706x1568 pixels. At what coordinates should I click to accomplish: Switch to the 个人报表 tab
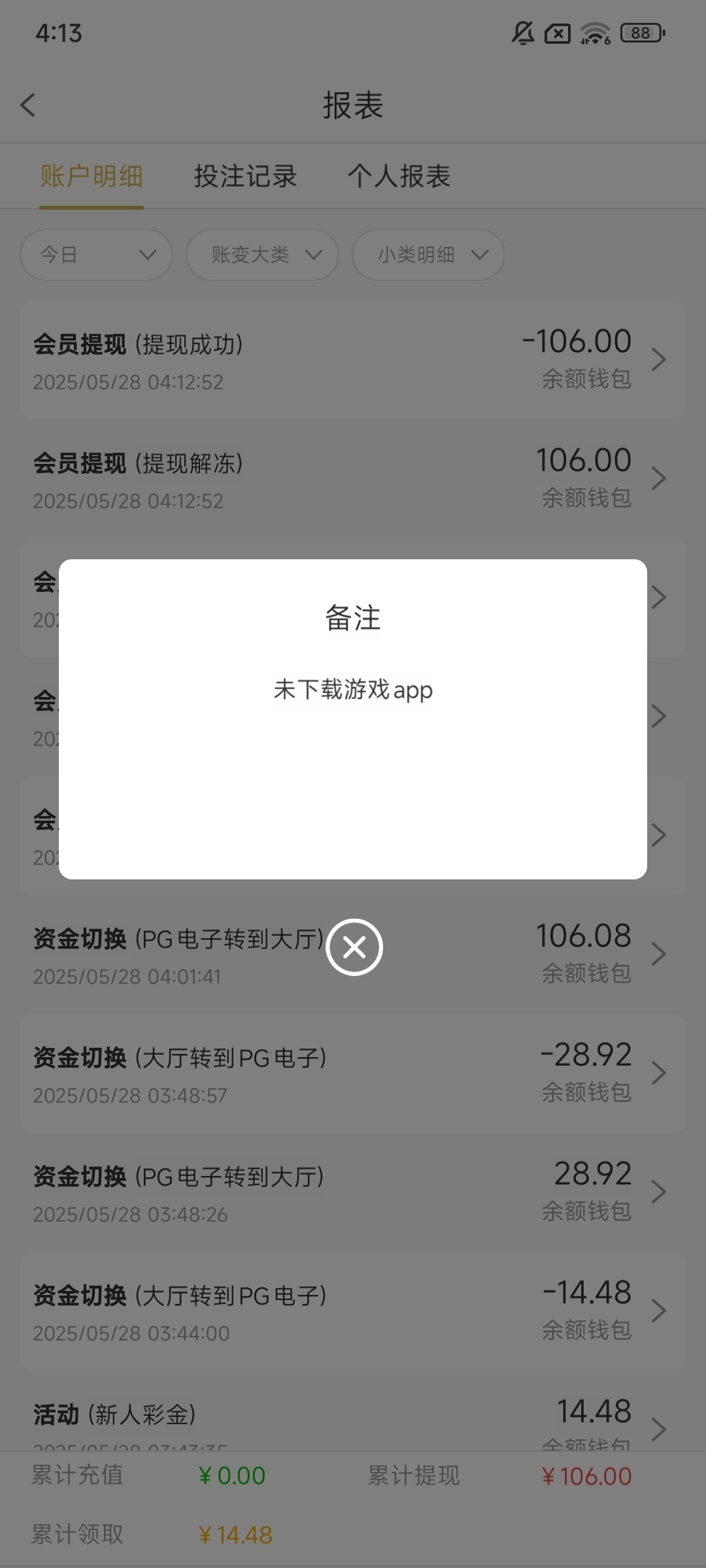tap(399, 176)
